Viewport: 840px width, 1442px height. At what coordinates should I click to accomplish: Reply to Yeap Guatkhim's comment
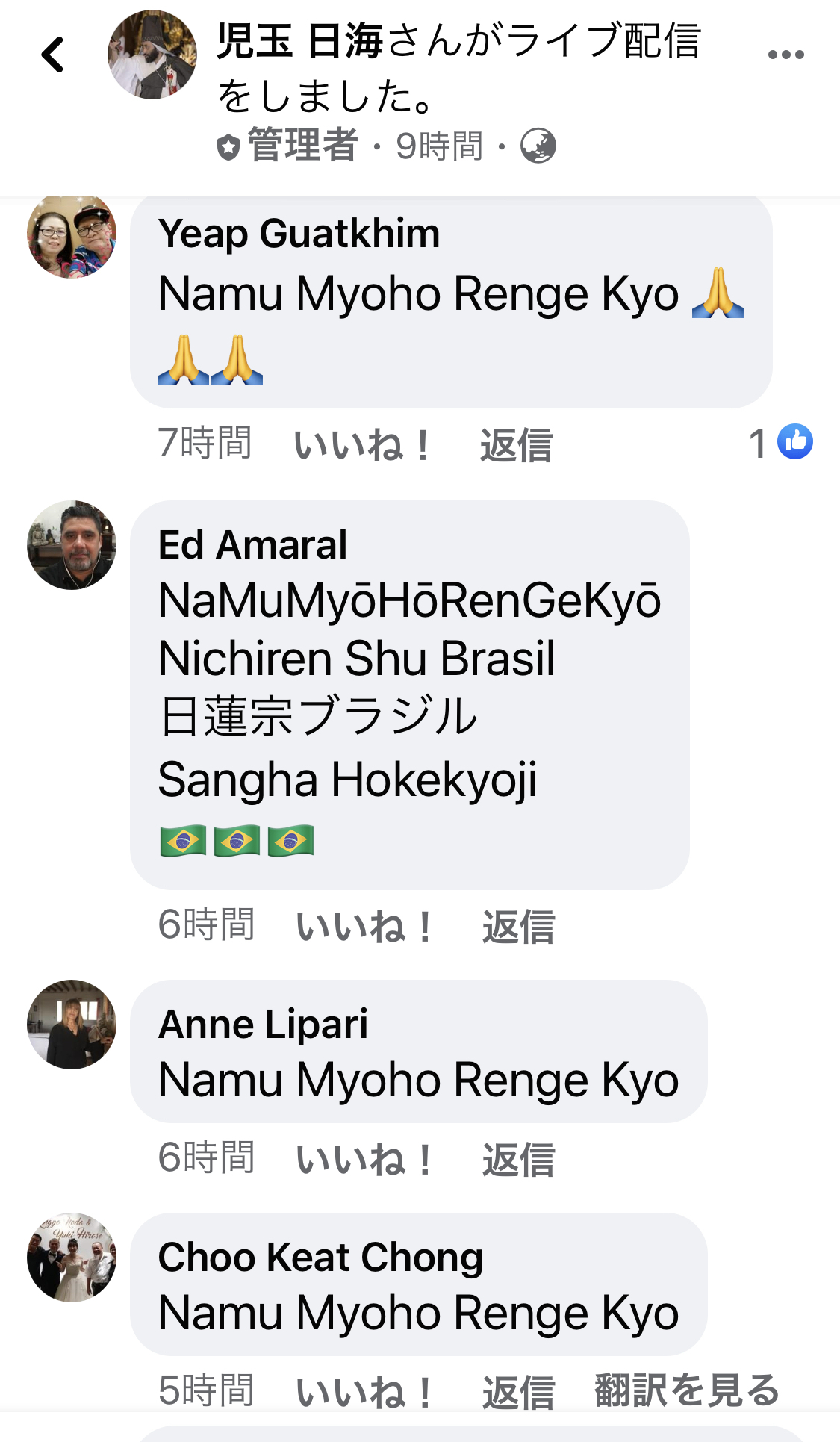click(515, 445)
